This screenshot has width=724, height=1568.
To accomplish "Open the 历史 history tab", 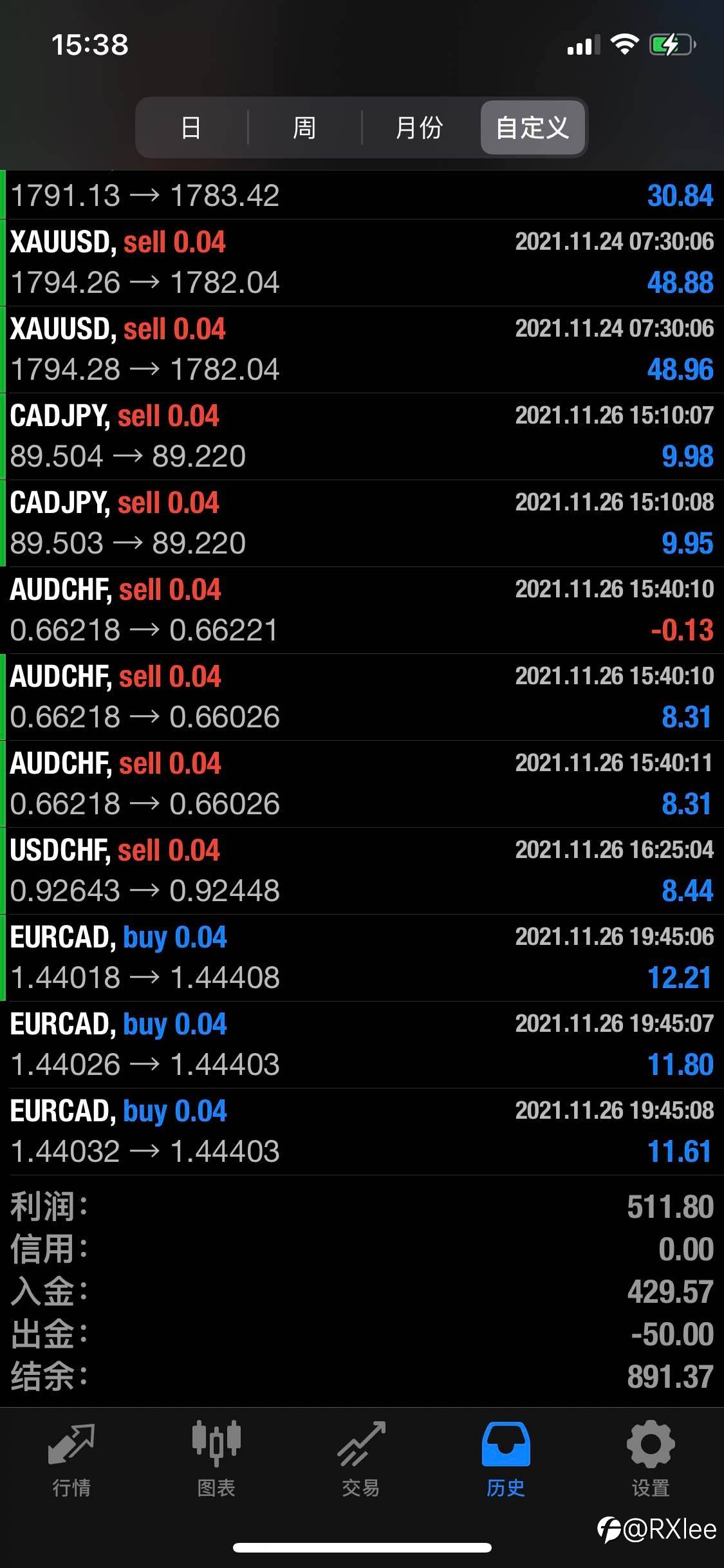I will point(506,1459).
